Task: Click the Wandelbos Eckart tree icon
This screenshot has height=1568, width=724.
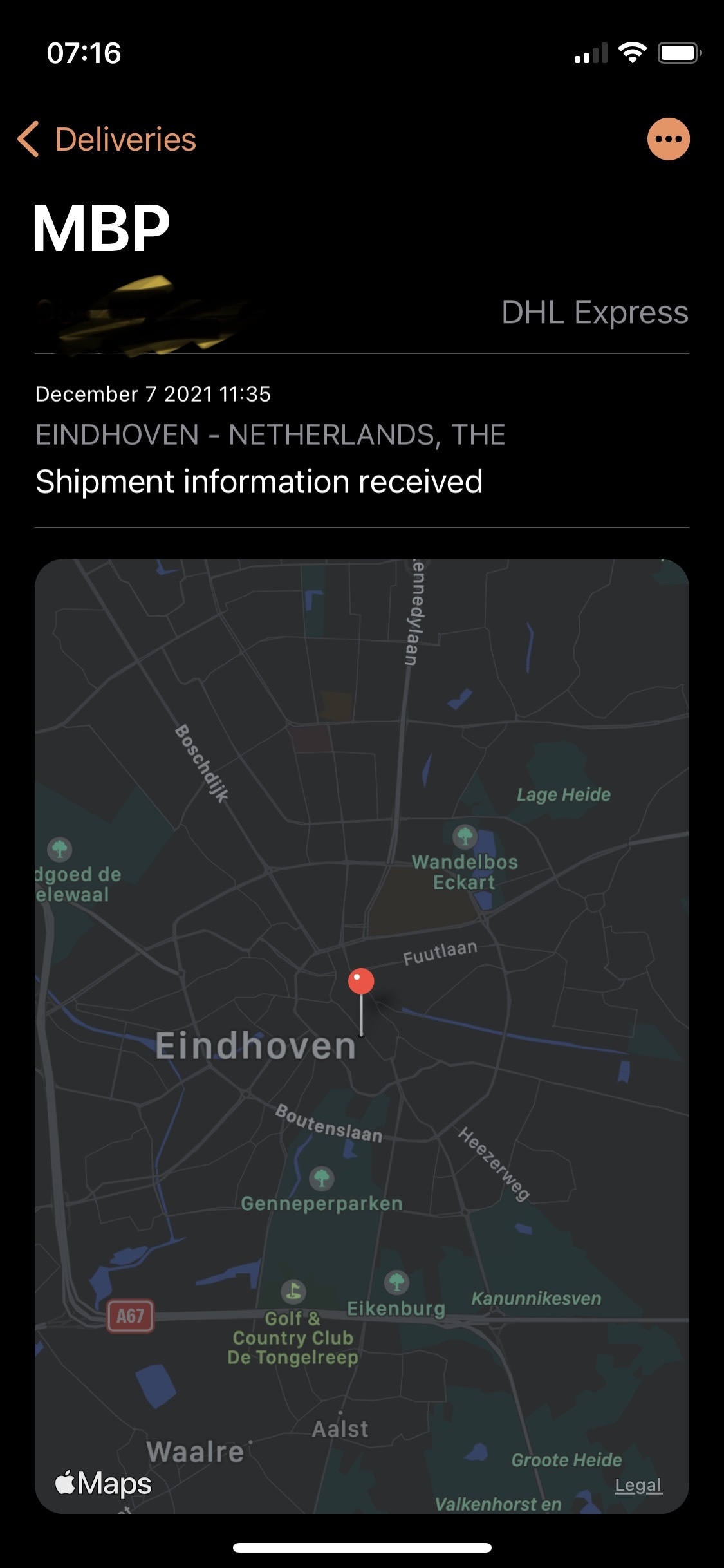Action: [x=465, y=837]
